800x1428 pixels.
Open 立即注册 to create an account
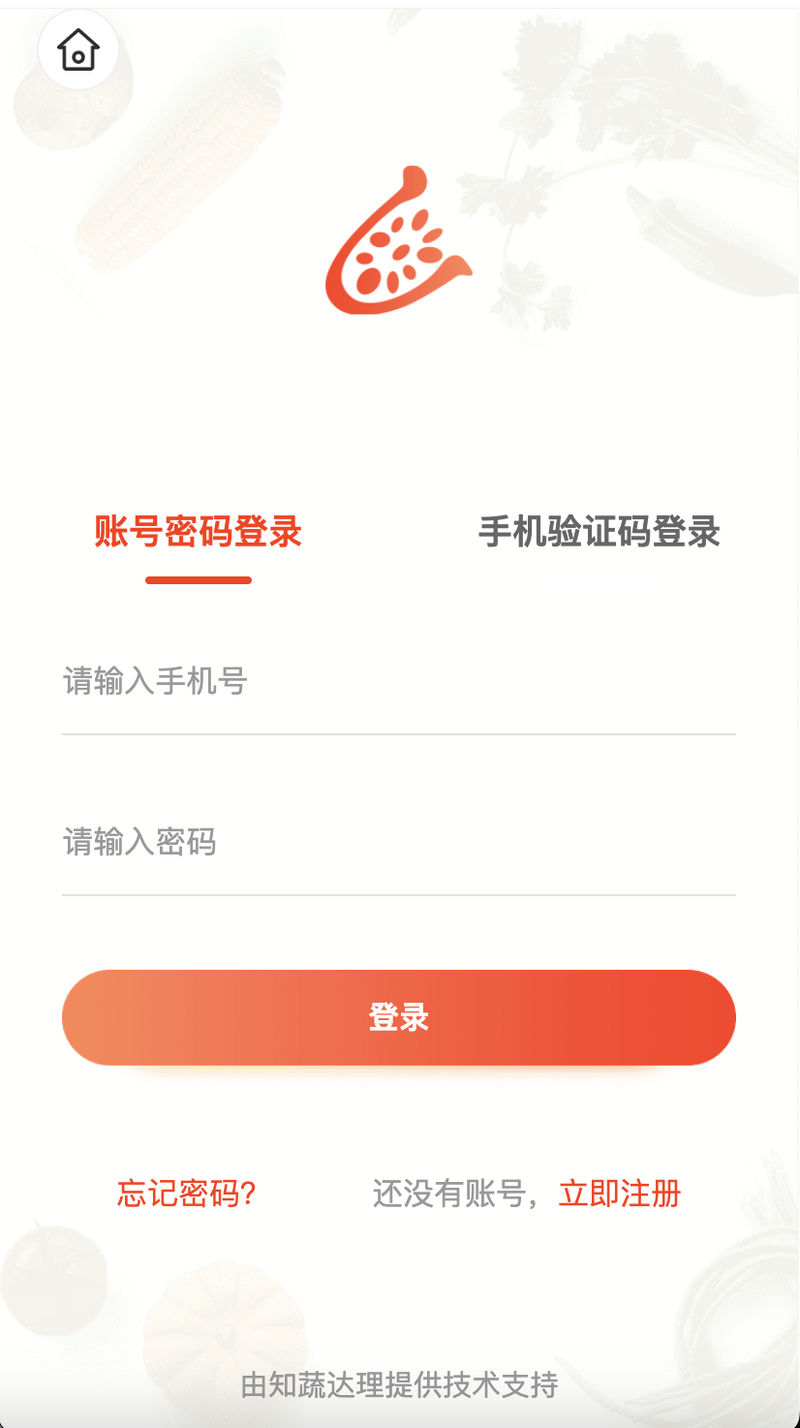click(x=619, y=1193)
